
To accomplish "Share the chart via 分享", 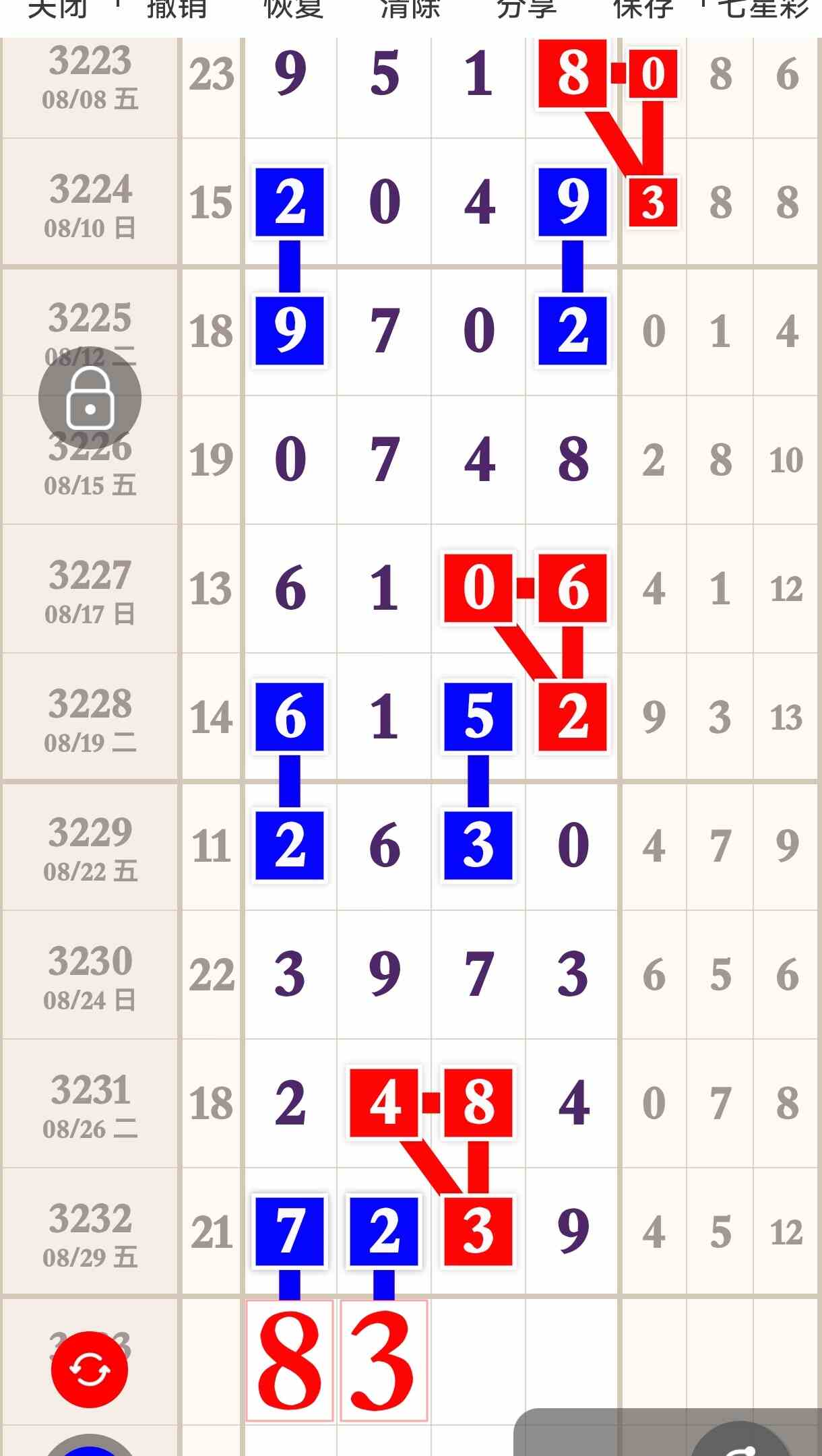I will pyautogui.click(x=527, y=9).
